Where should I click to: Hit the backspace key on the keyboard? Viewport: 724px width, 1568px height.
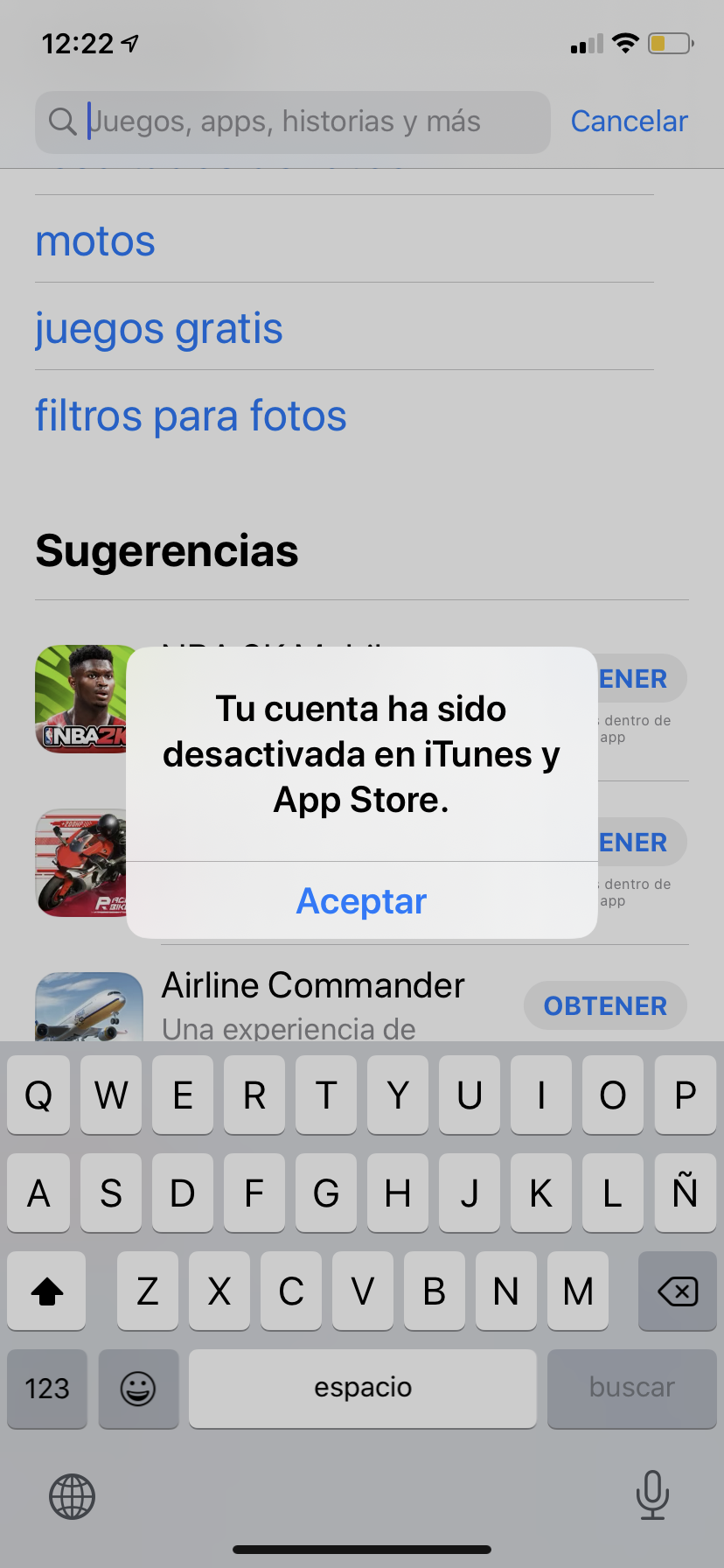click(x=678, y=1291)
